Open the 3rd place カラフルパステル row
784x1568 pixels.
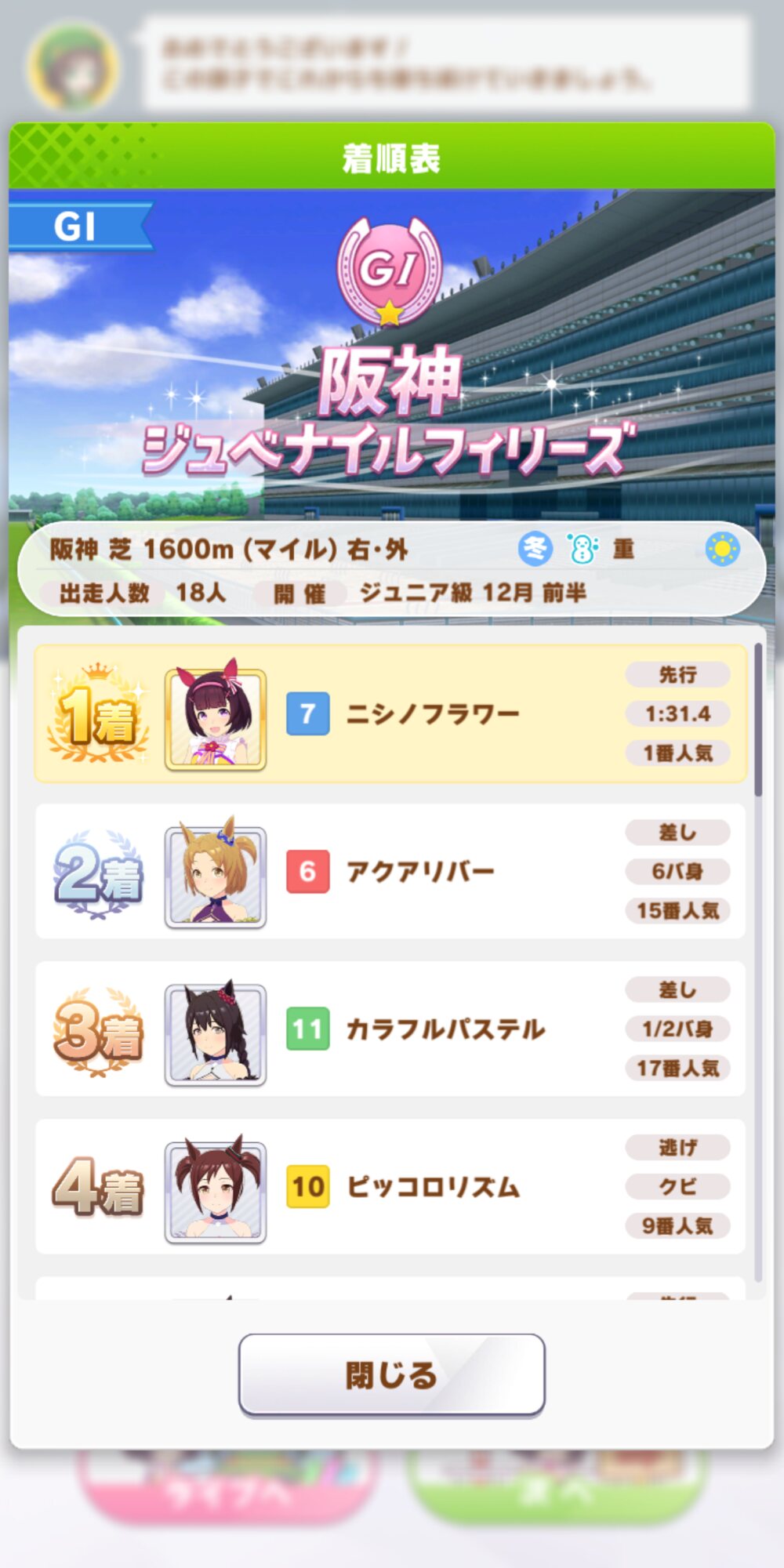390,1029
